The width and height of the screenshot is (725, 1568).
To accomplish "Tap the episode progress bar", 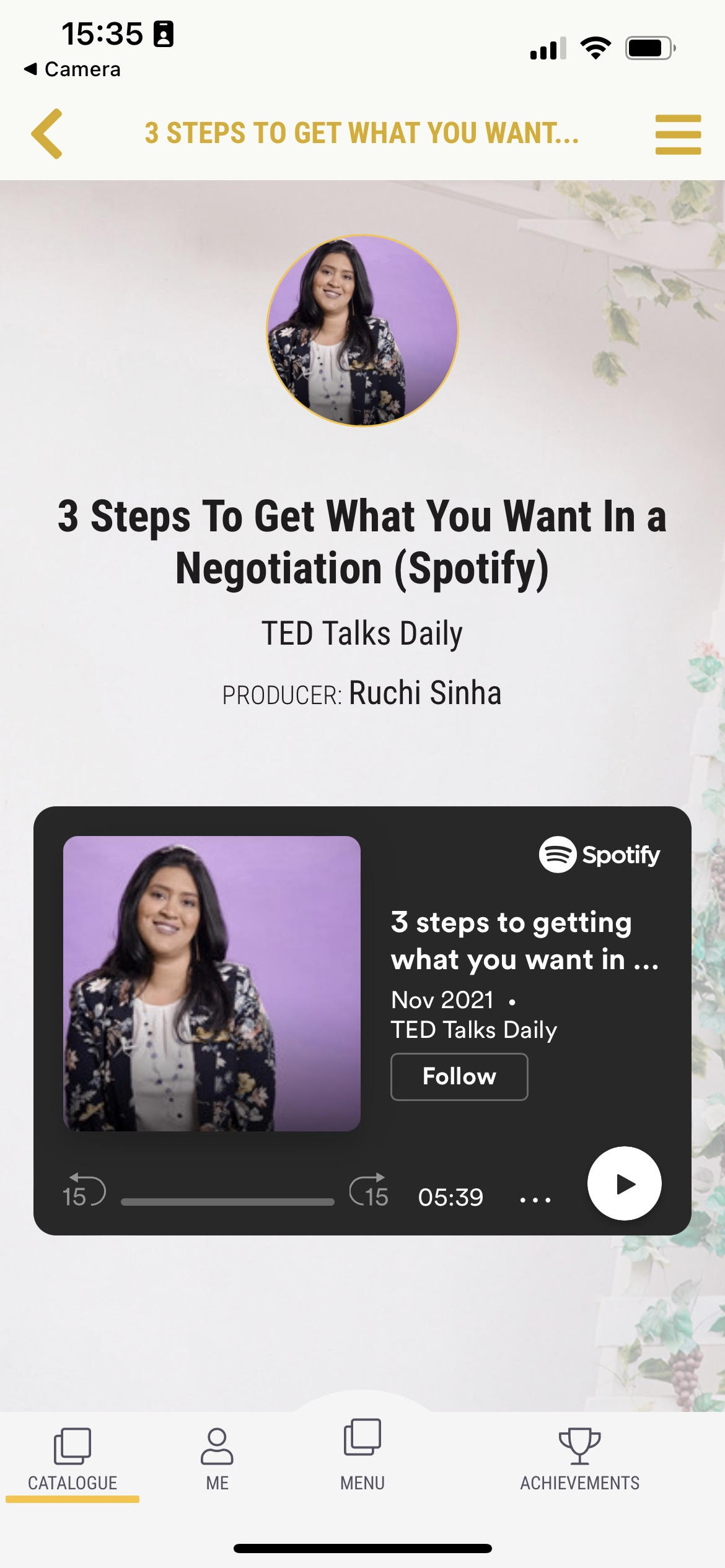I will click(x=227, y=1201).
